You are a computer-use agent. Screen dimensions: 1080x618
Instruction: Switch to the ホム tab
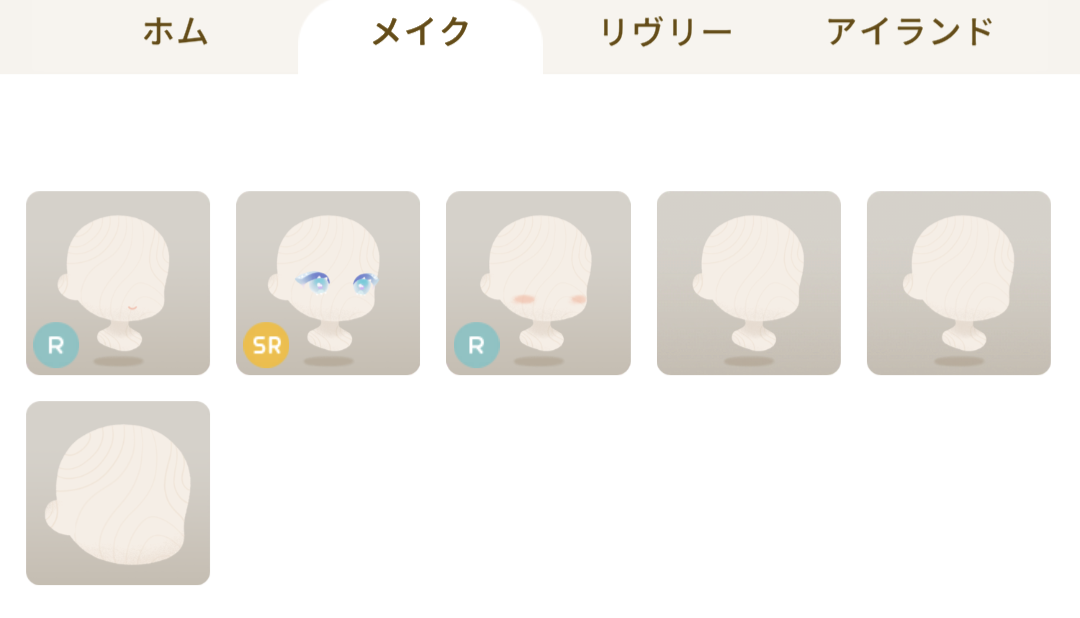tap(175, 33)
